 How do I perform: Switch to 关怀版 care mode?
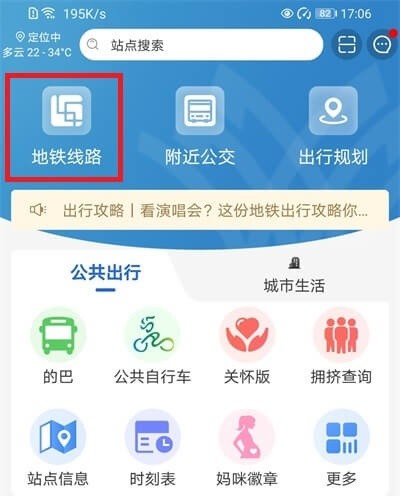tap(247, 347)
